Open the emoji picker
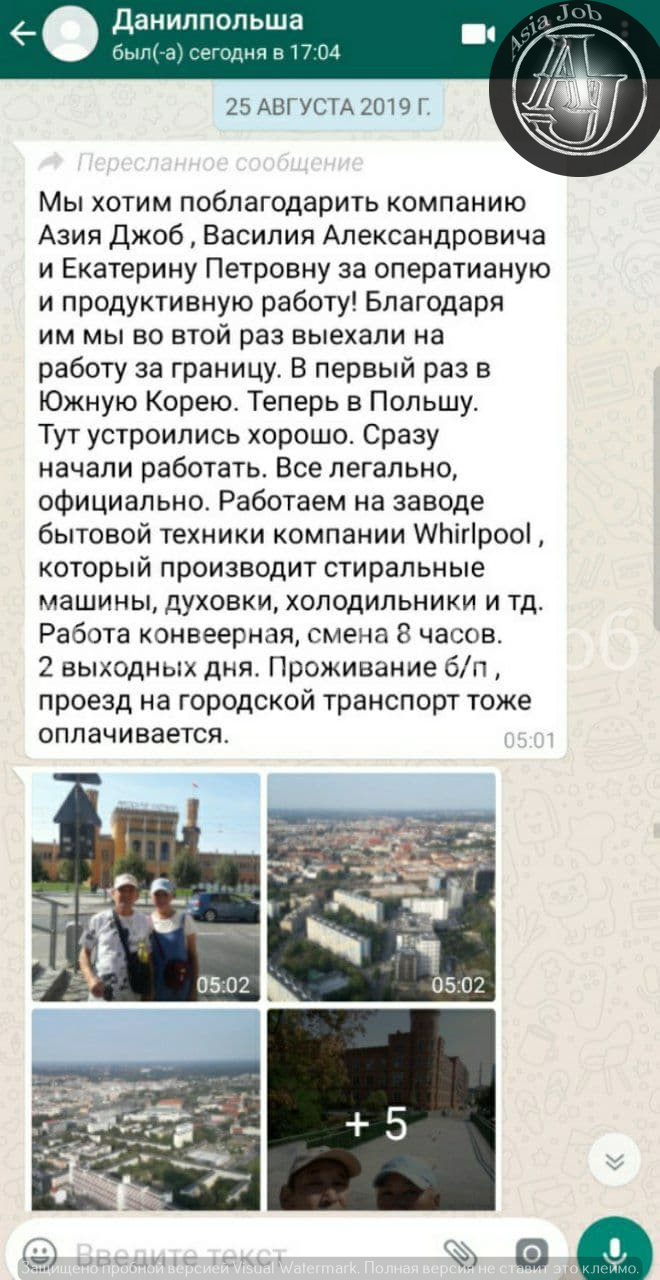The height and width of the screenshot is (1280, 660). point(40,1252)
